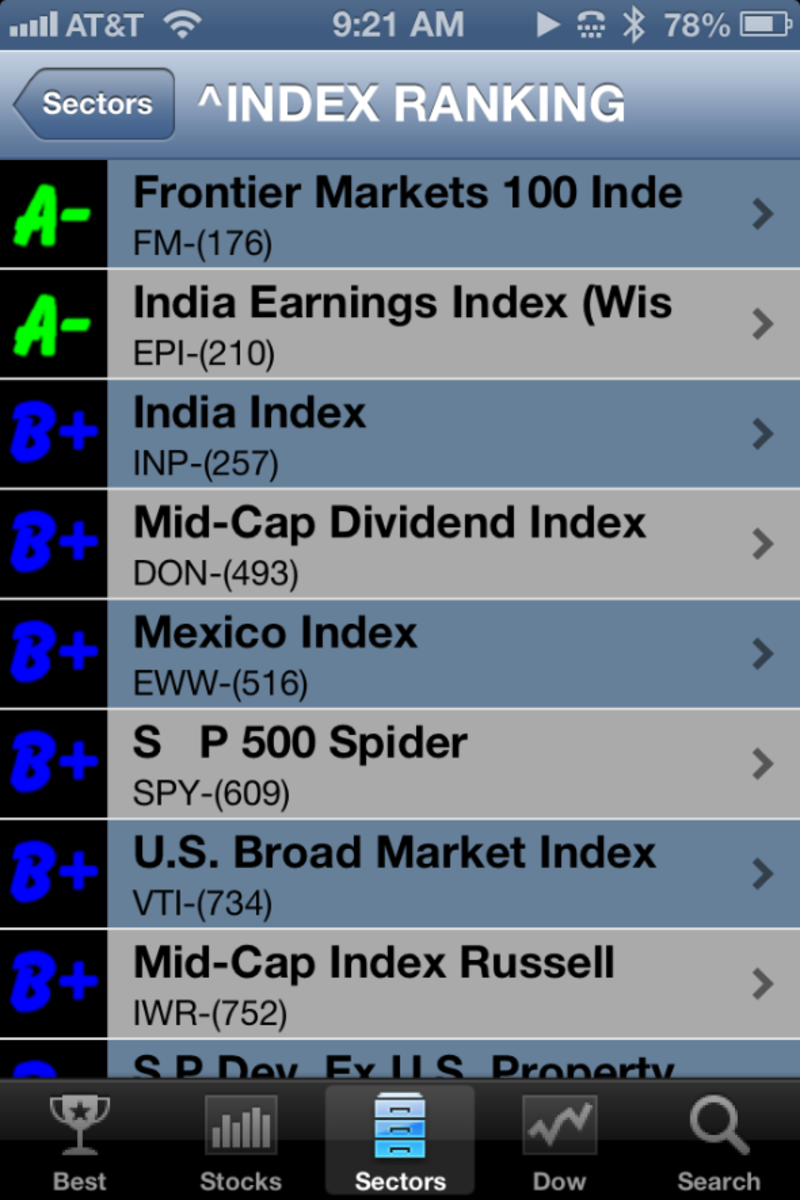800x1200 pixels.
Task: Switch to the Dow tab
Action: click(x=560, y=1140)
